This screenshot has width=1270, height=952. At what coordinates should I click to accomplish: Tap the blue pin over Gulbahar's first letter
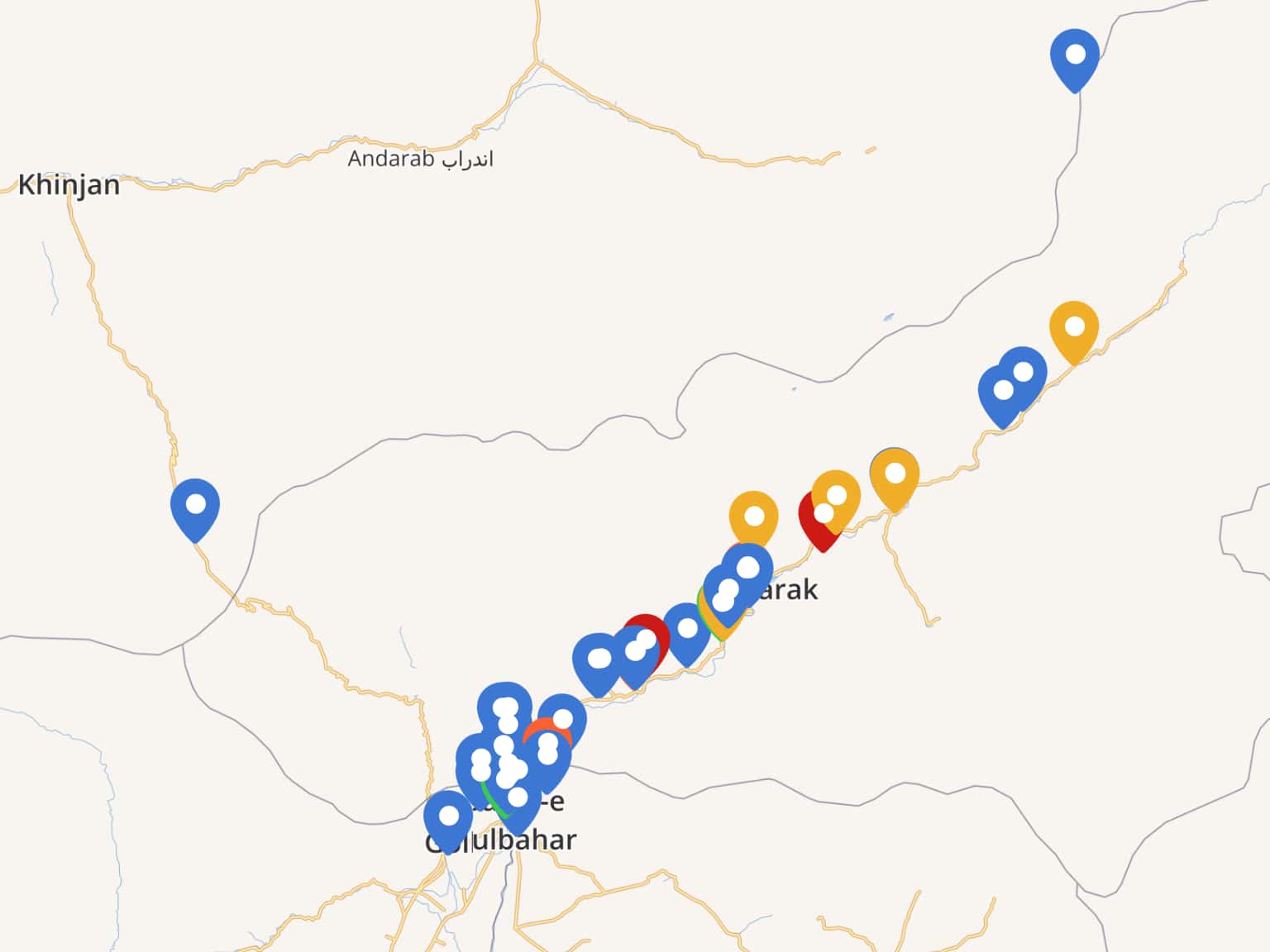(448, 816)
